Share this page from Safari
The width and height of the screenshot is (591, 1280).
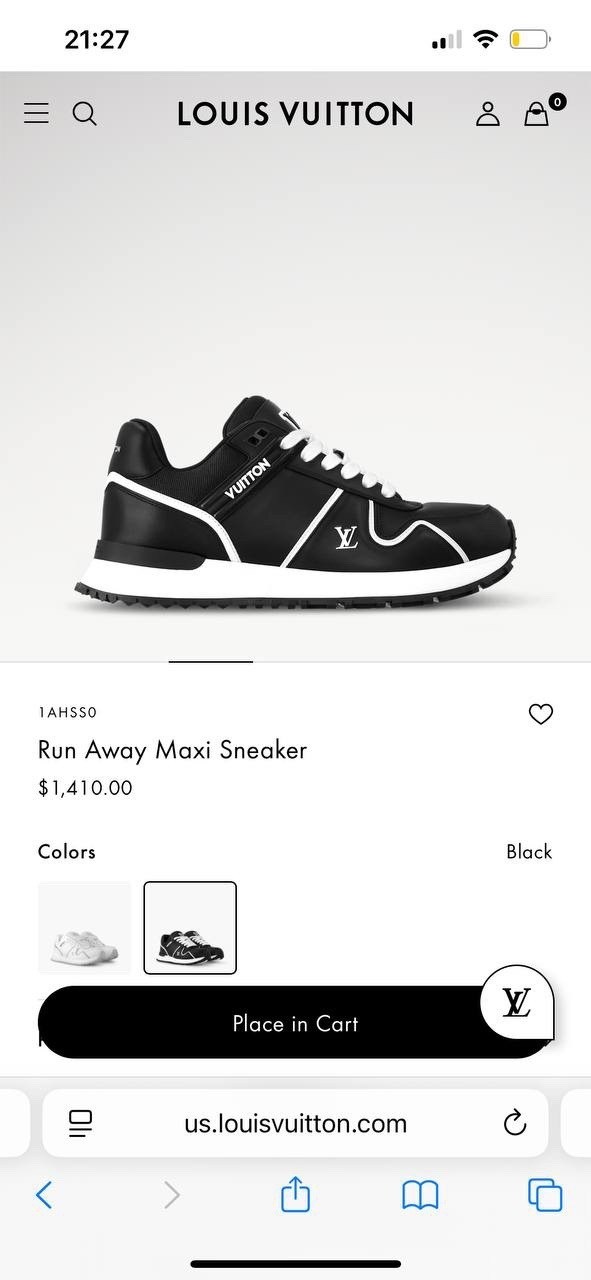(295, 1194)
